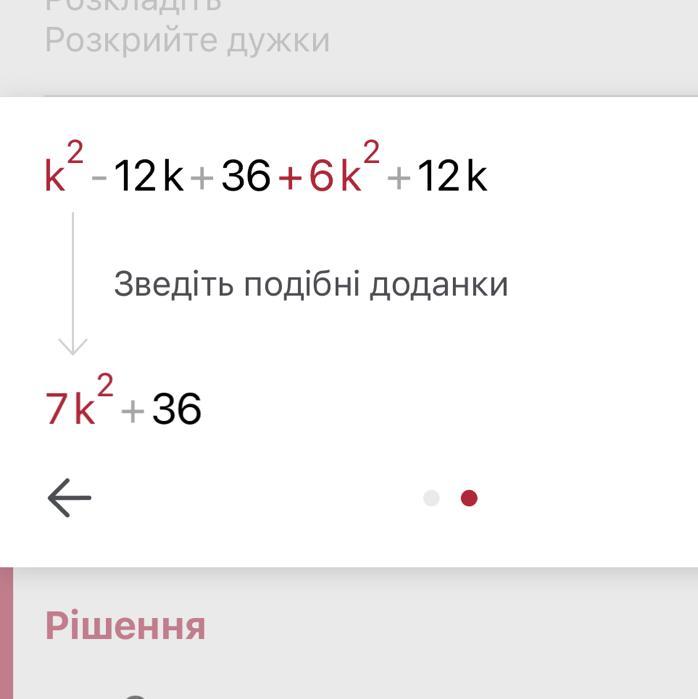Open the "Розкрийте дужки" solution method

[187, 41]
